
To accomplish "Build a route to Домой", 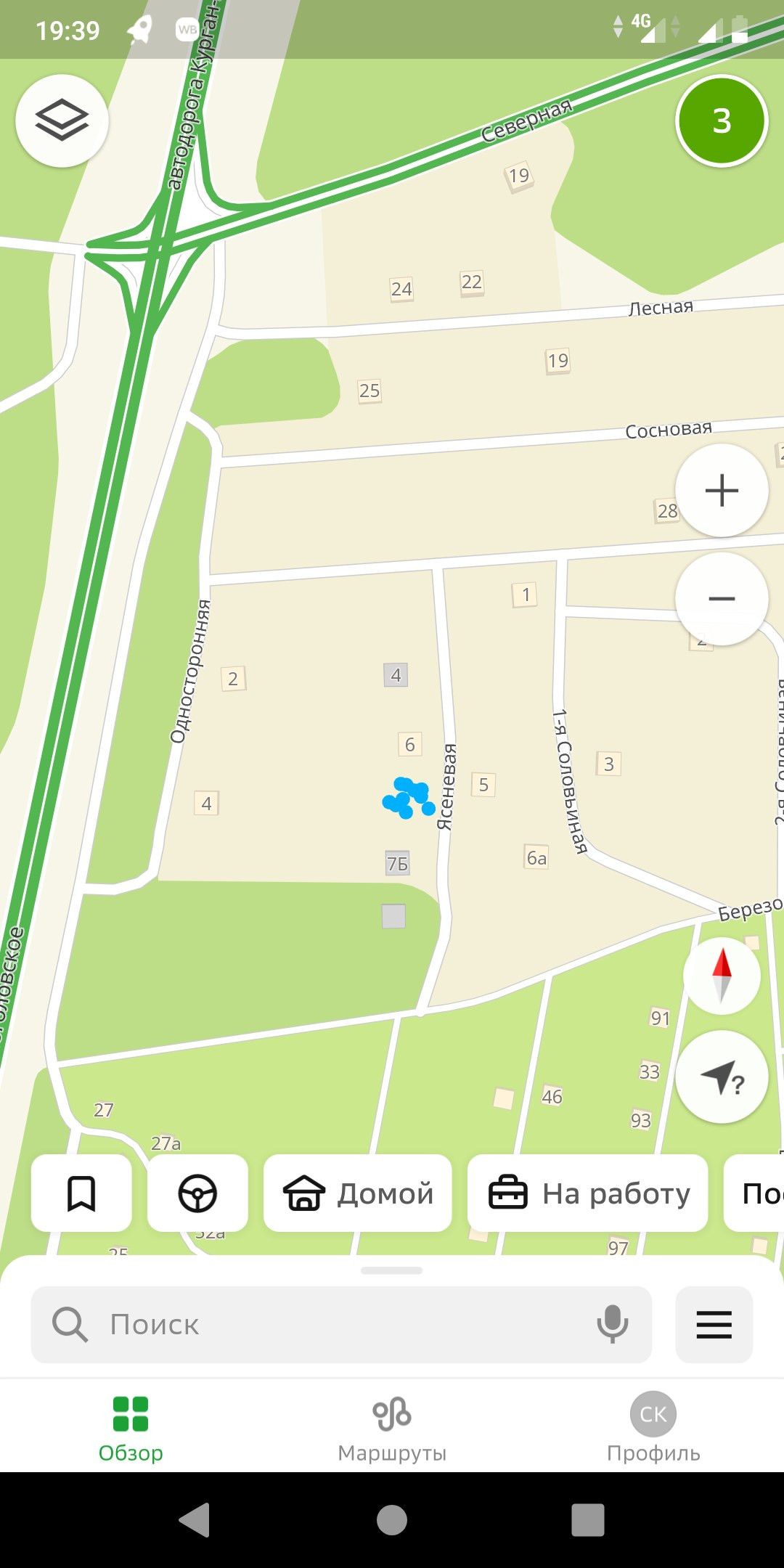I will (358, 1193).
